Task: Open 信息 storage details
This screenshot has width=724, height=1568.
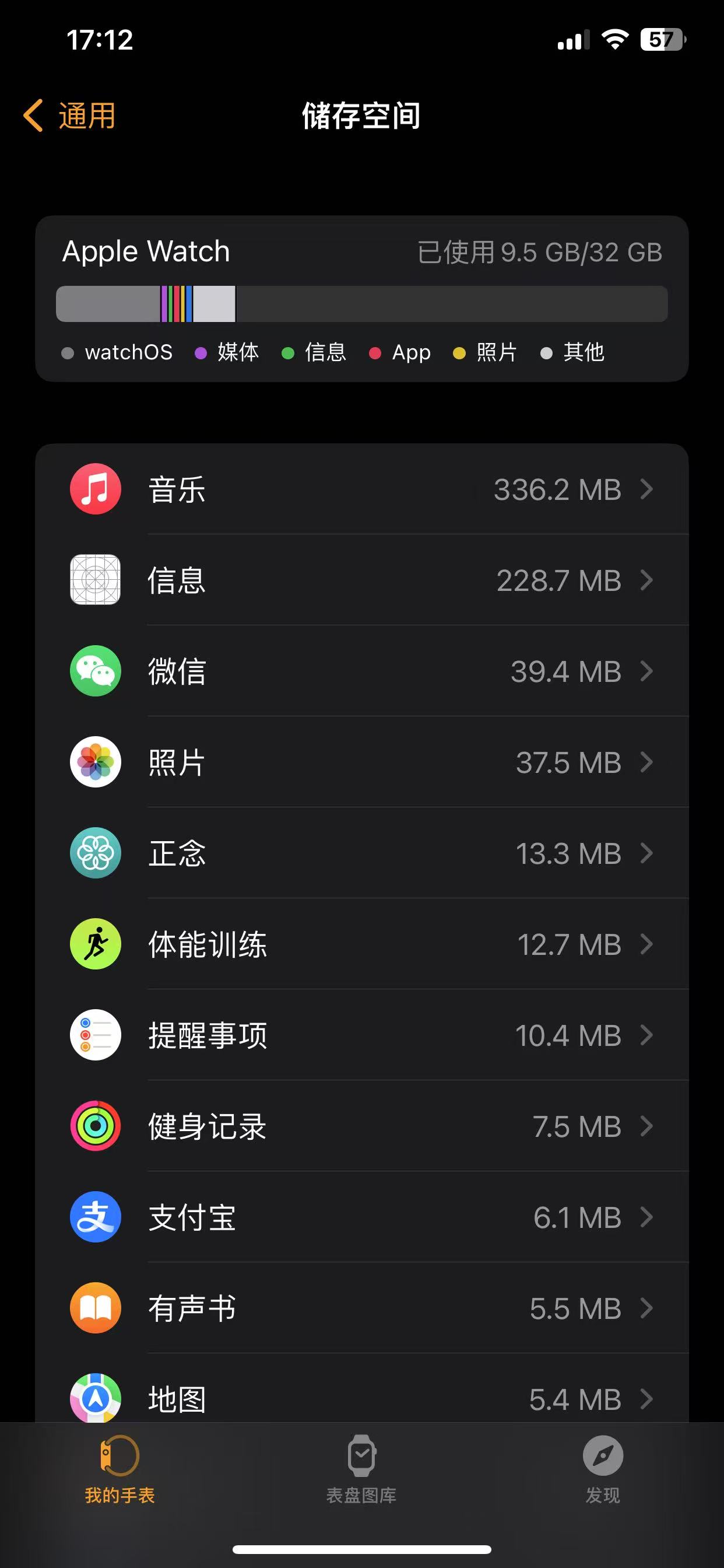Action: click(x=361, y=580)
